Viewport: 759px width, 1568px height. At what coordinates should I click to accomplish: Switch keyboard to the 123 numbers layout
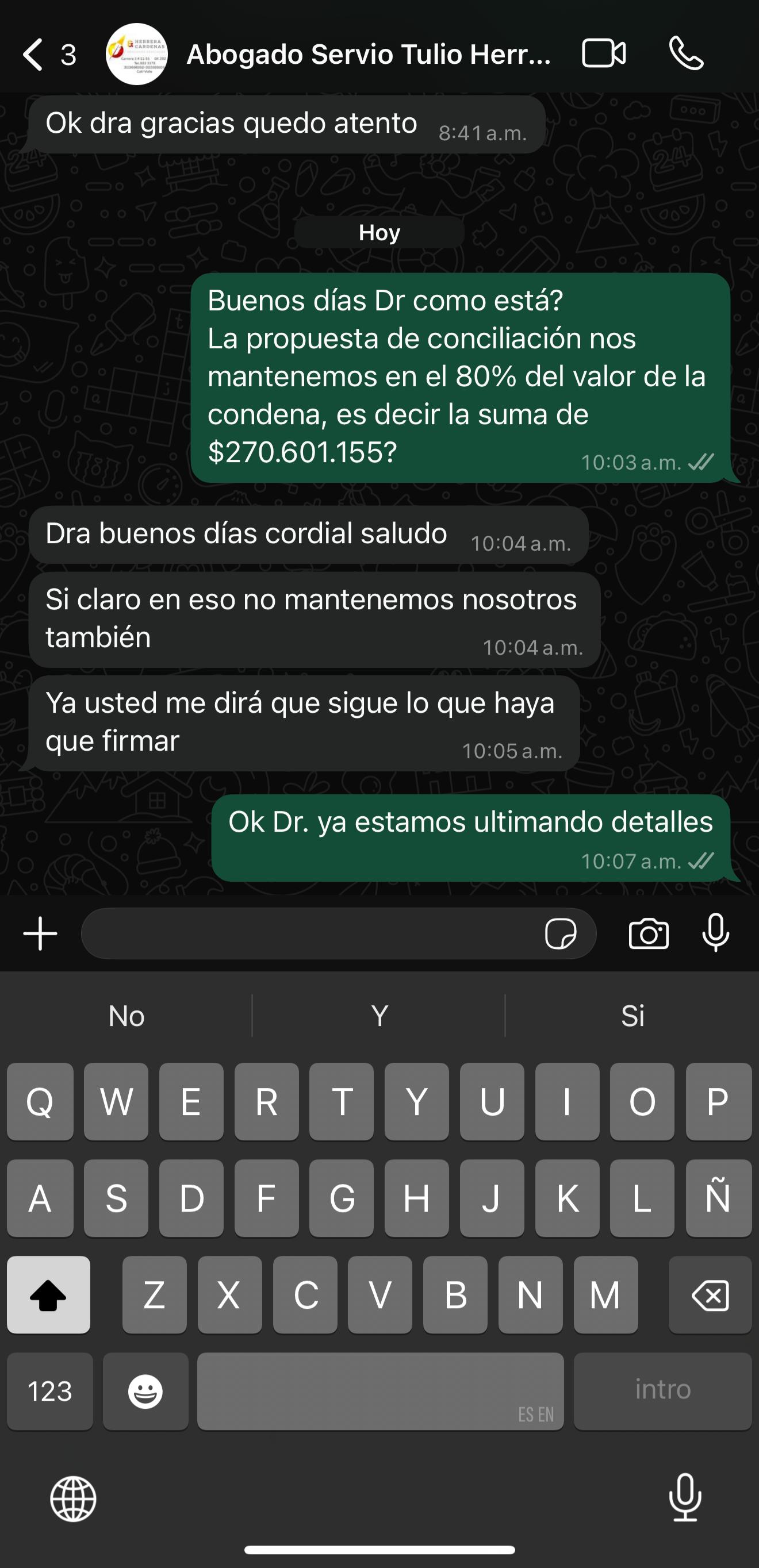click(50, 1392)
